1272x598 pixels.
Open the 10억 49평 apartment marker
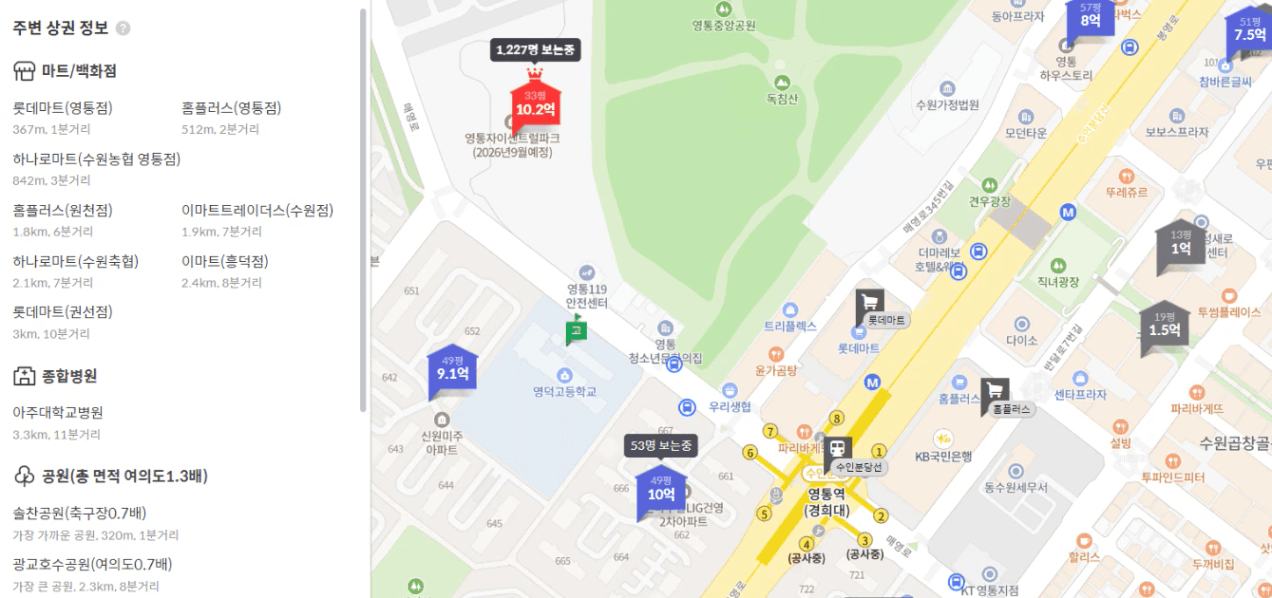click(x=661, y=493)
